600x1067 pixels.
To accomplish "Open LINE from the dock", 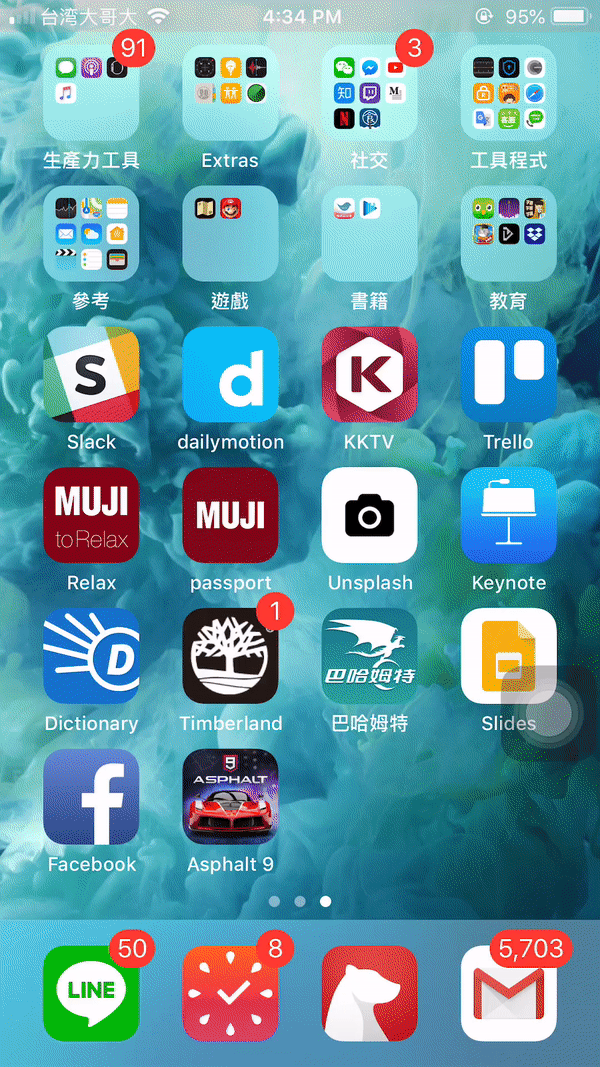I will pos(91,993).
